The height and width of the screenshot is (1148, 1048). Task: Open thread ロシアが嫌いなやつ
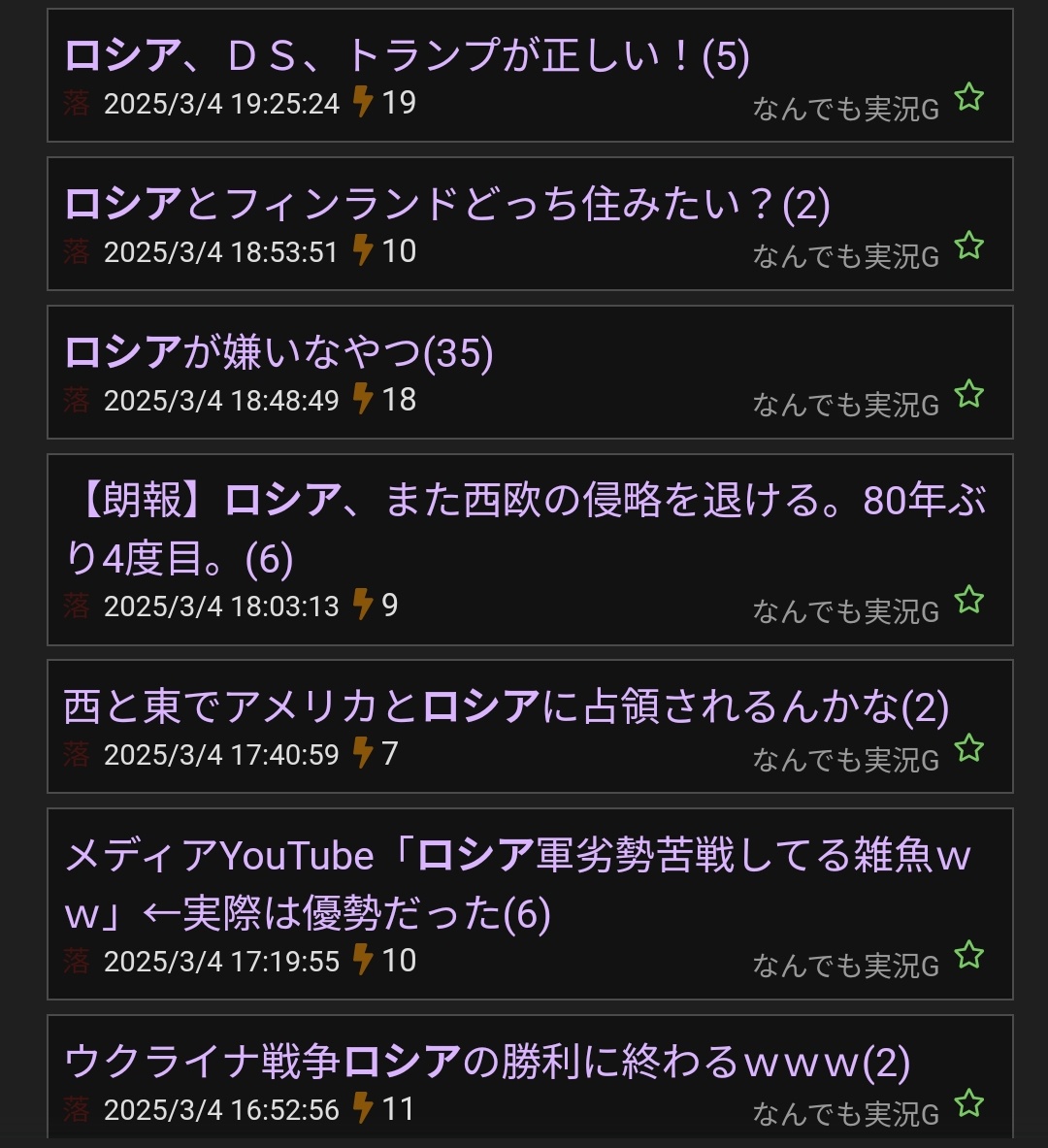(279, 353)
